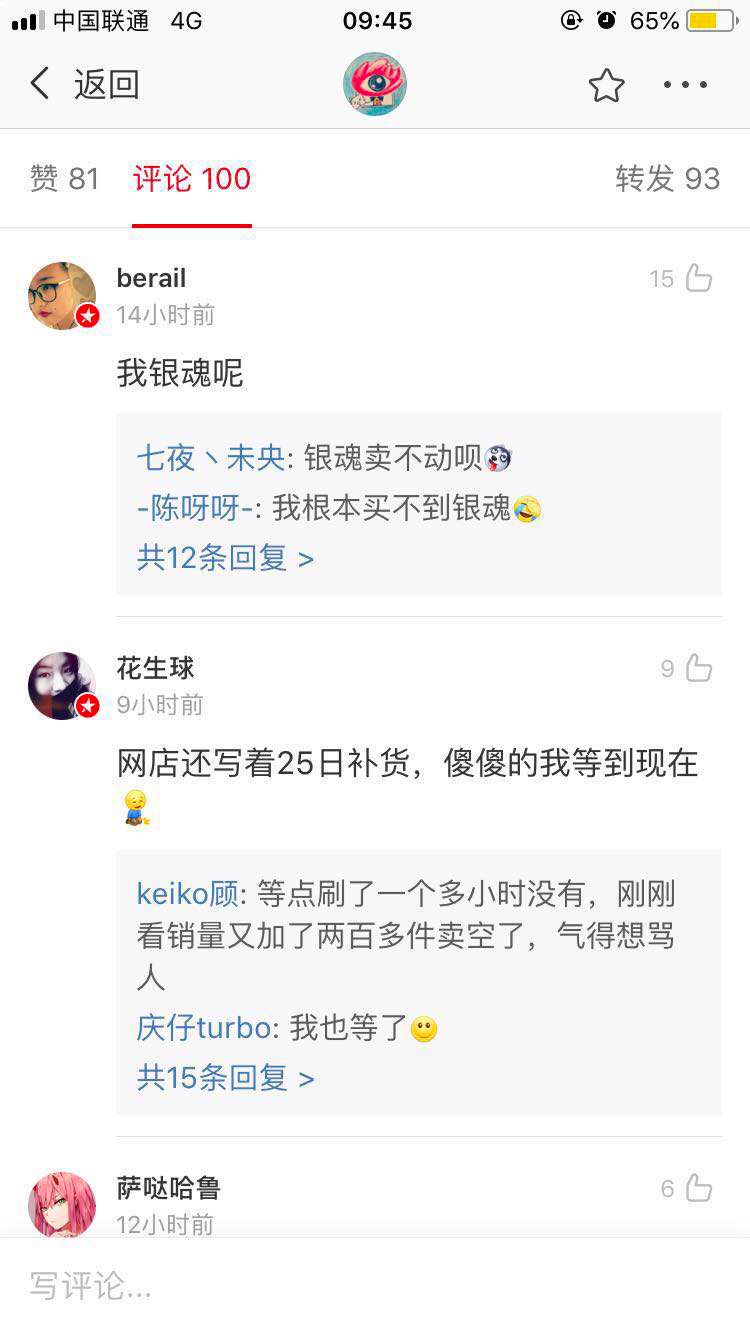The image size is (750, 1334).
Task: Open berail's profile picture
Action: [x=63, y=296]
